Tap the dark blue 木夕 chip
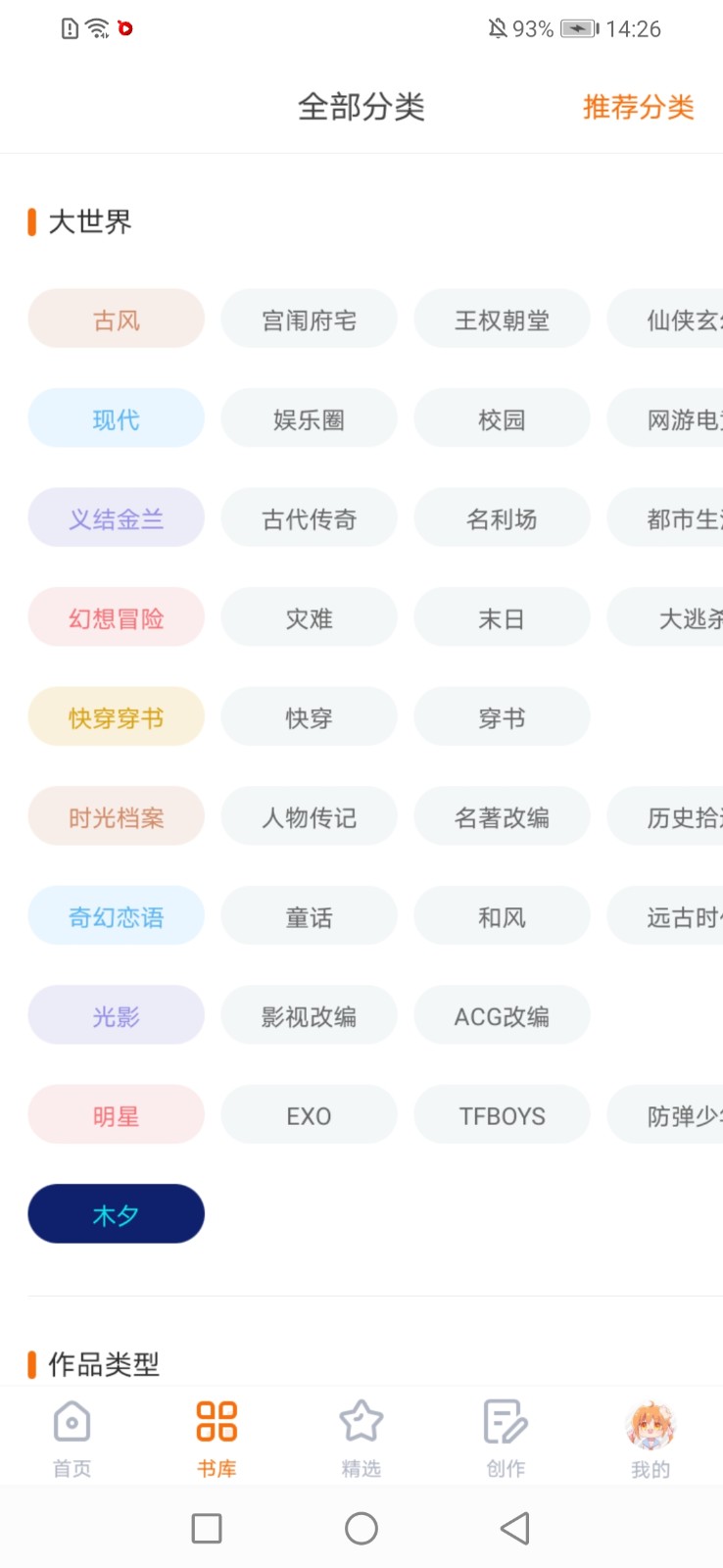This screenshot has width=723, height=1568. coord(116,1214)
